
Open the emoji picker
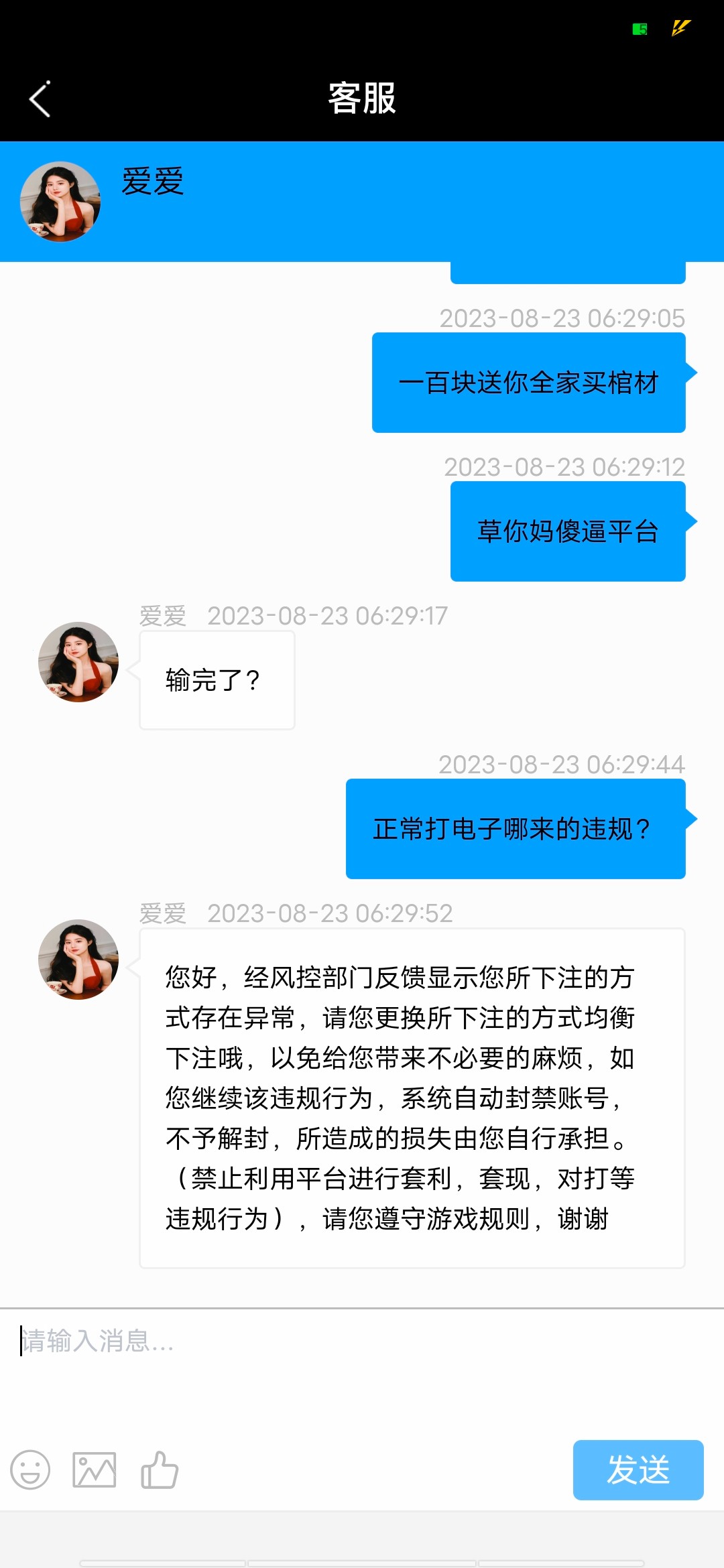[30, 1469]
